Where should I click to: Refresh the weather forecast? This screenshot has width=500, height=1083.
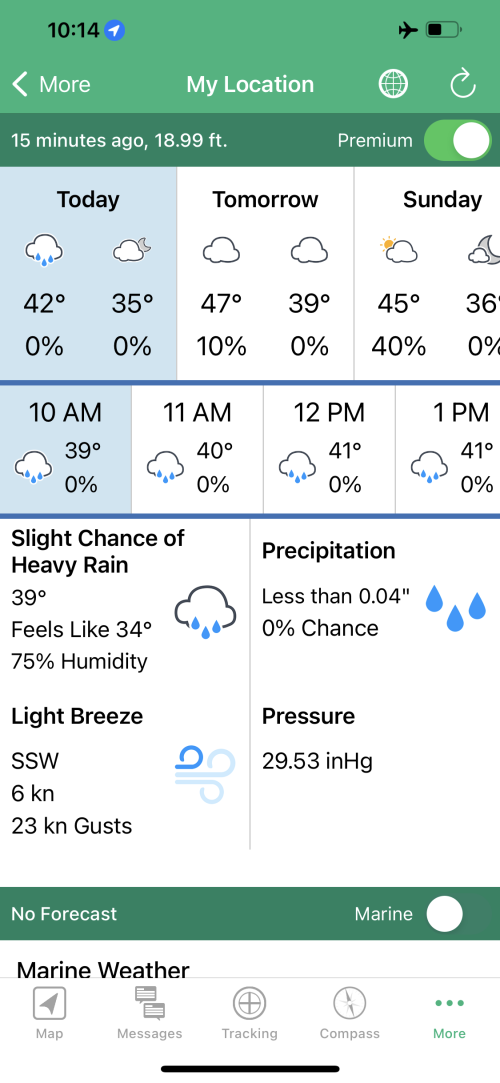(x=462, y=84)
